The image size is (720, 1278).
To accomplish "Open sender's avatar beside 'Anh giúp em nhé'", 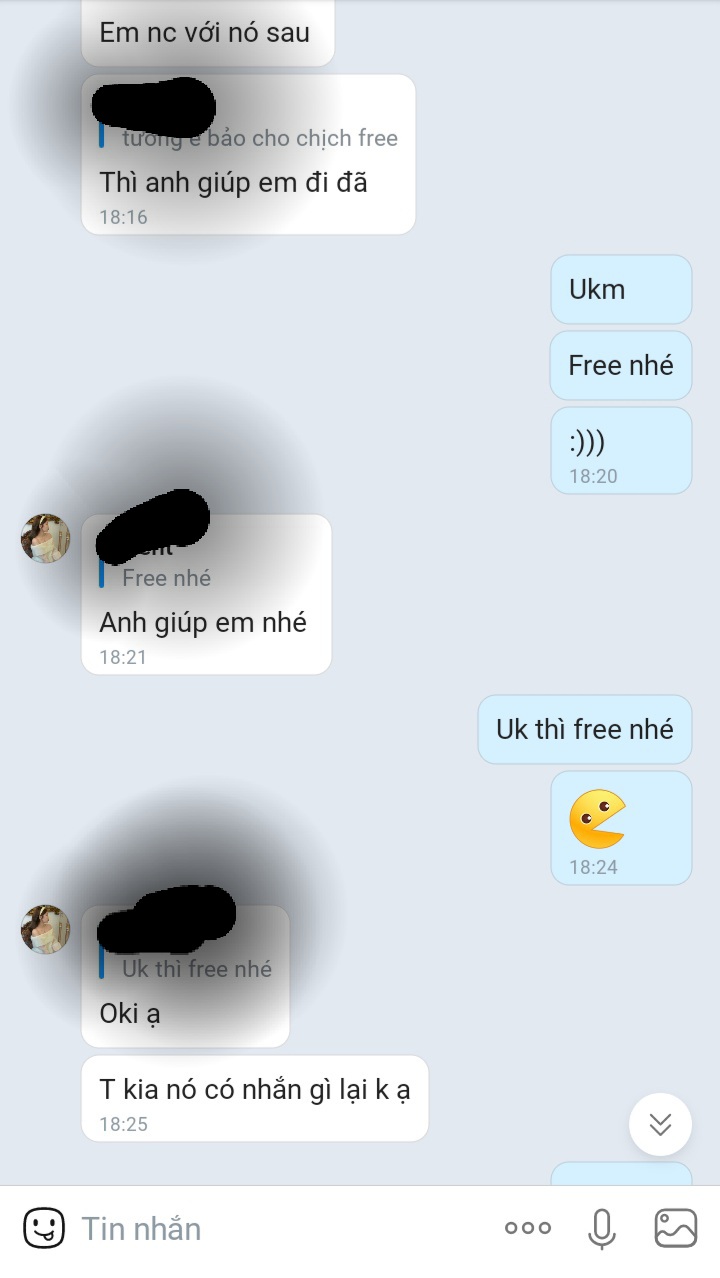I will click(46, 539).
